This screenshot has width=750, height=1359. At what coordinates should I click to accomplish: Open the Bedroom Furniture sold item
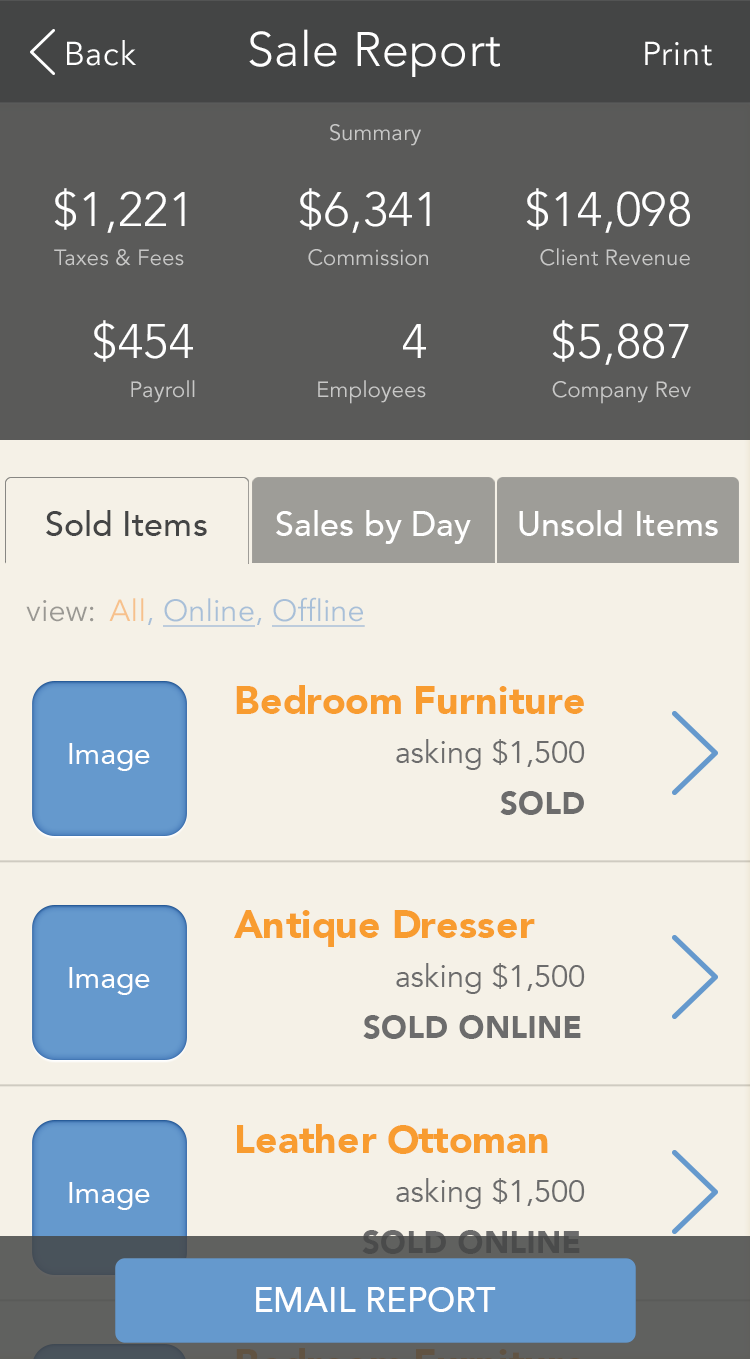pos(375,753)
